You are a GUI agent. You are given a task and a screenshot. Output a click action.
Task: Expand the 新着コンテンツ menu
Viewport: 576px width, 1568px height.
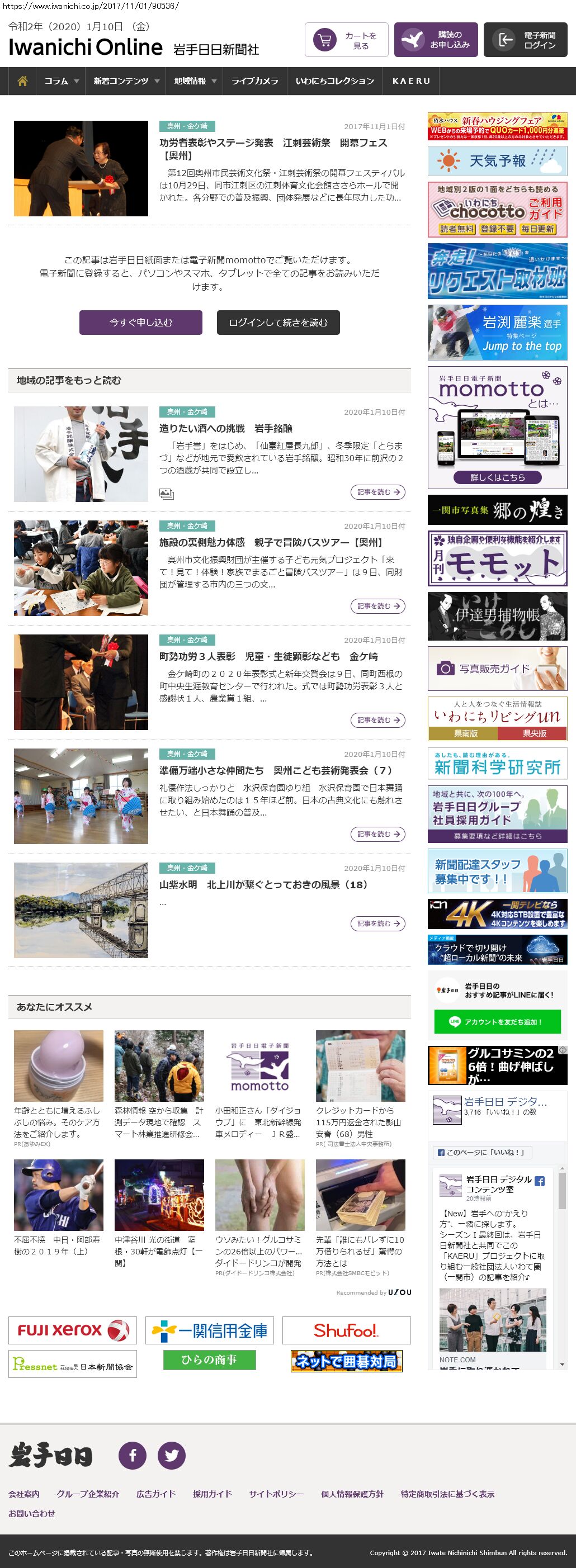tap(126, 81)
